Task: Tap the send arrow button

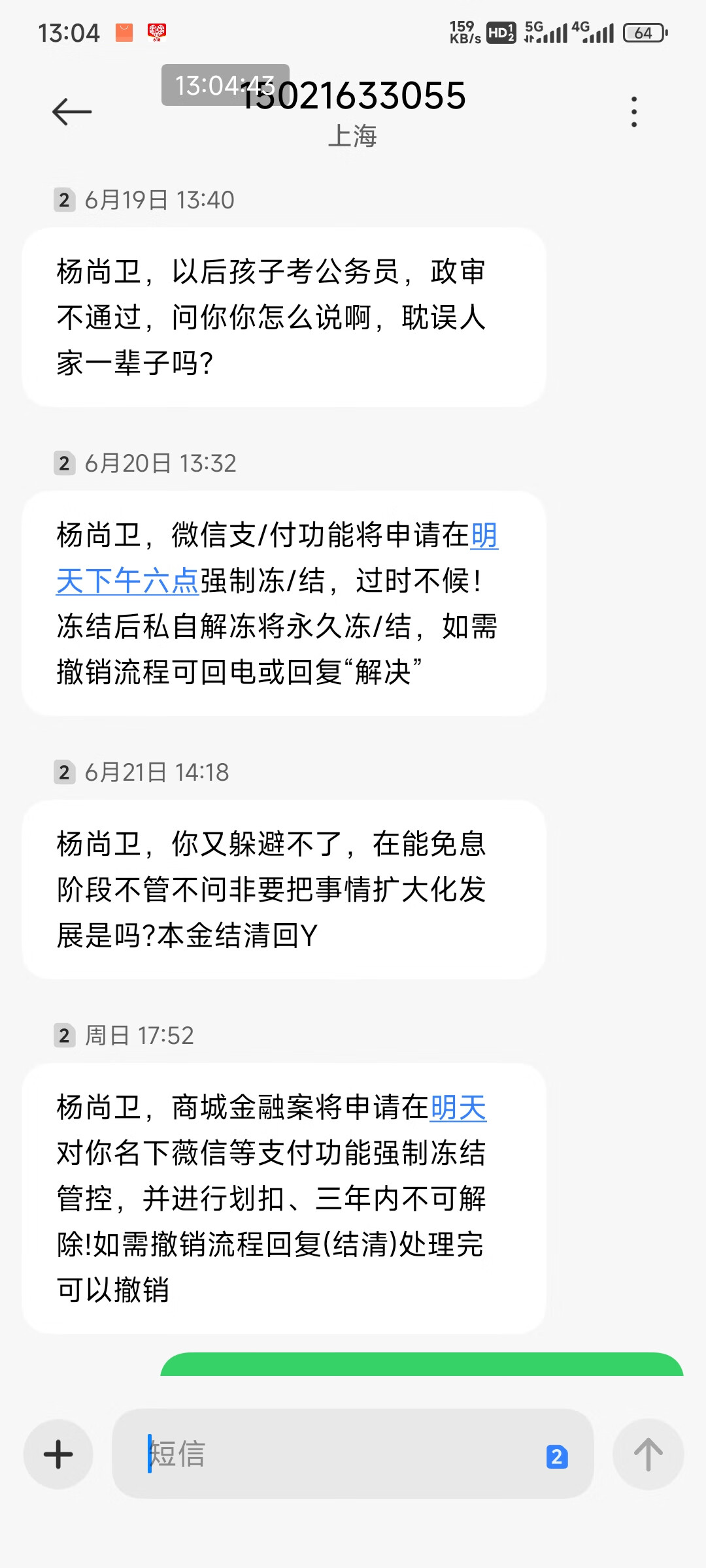Action: 648,1454
